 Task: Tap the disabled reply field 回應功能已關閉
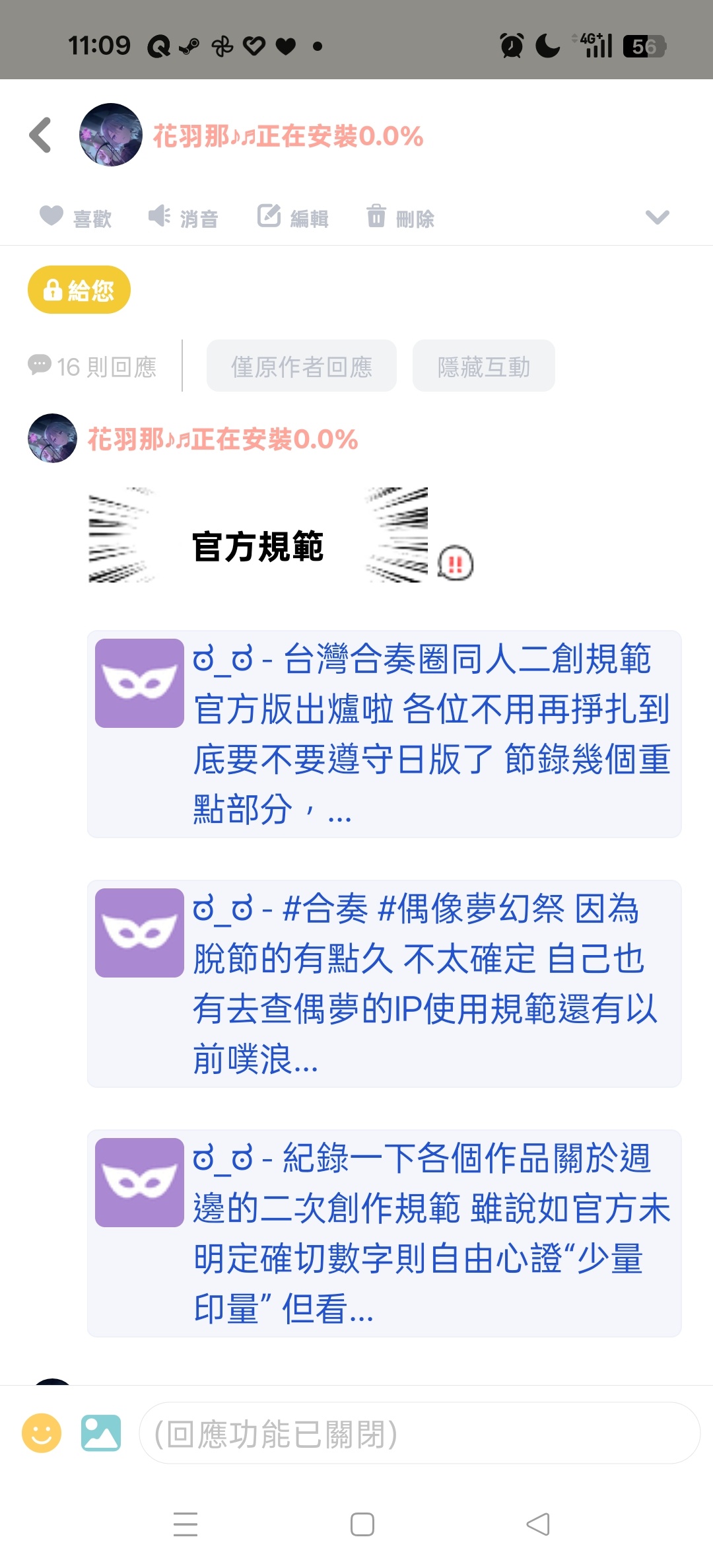(419, 1433)
